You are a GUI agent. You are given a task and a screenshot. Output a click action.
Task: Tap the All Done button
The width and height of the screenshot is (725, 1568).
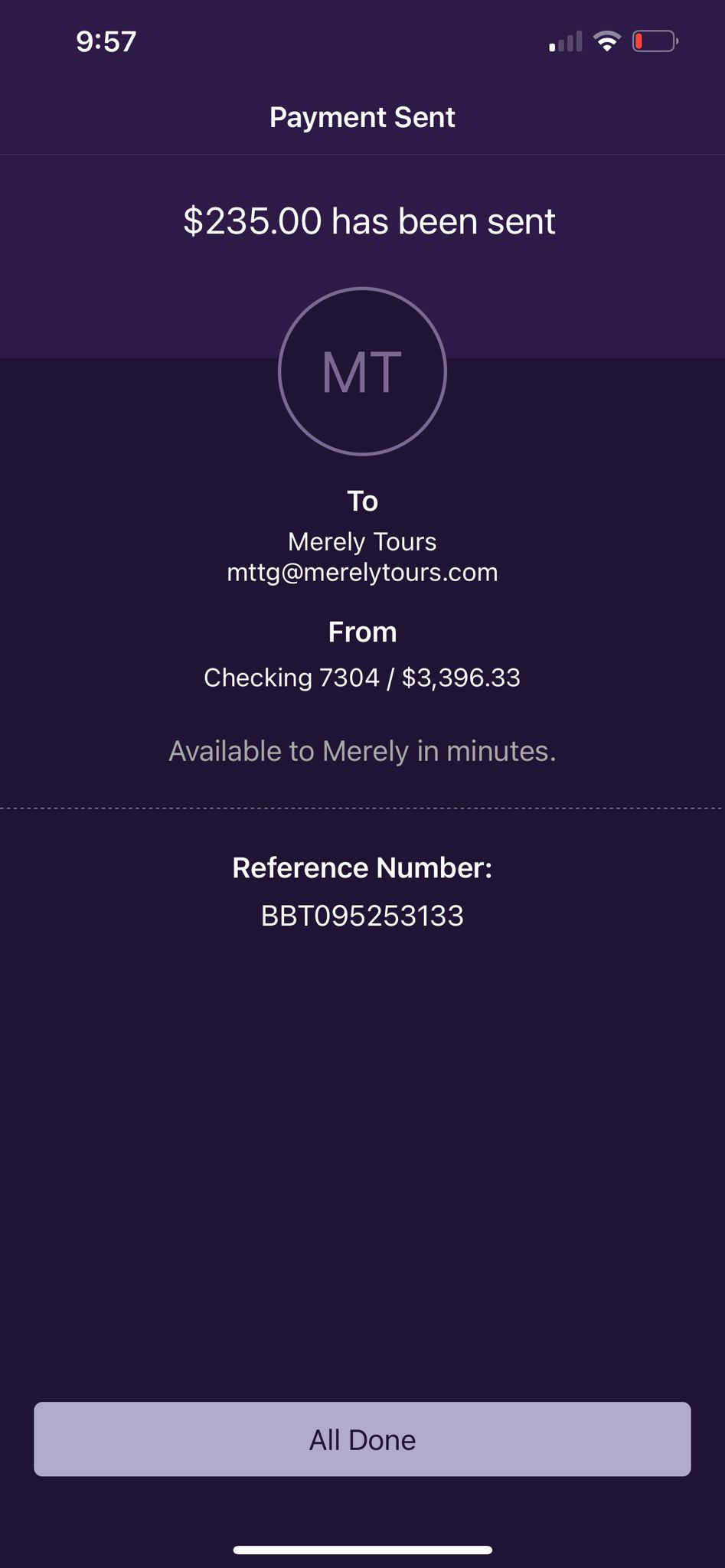pos(362,1439)
